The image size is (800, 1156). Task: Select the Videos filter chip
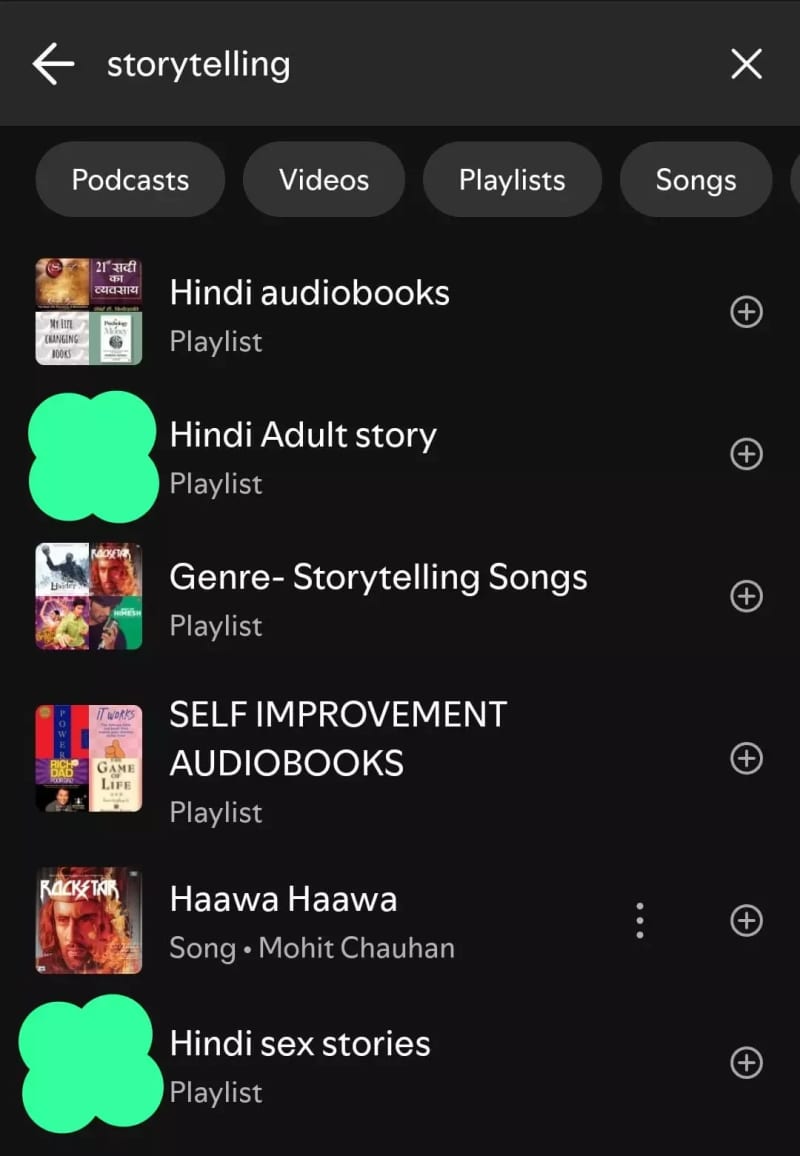tap(324, 180)
